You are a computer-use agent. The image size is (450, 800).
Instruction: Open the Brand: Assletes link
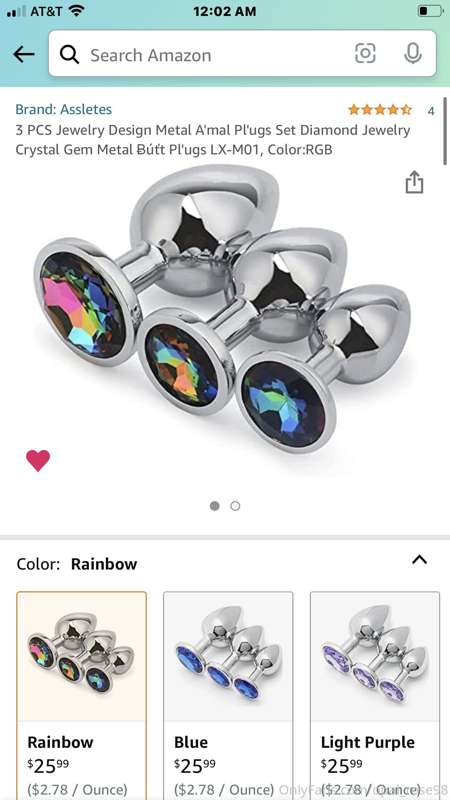click(x=64, y=109)
